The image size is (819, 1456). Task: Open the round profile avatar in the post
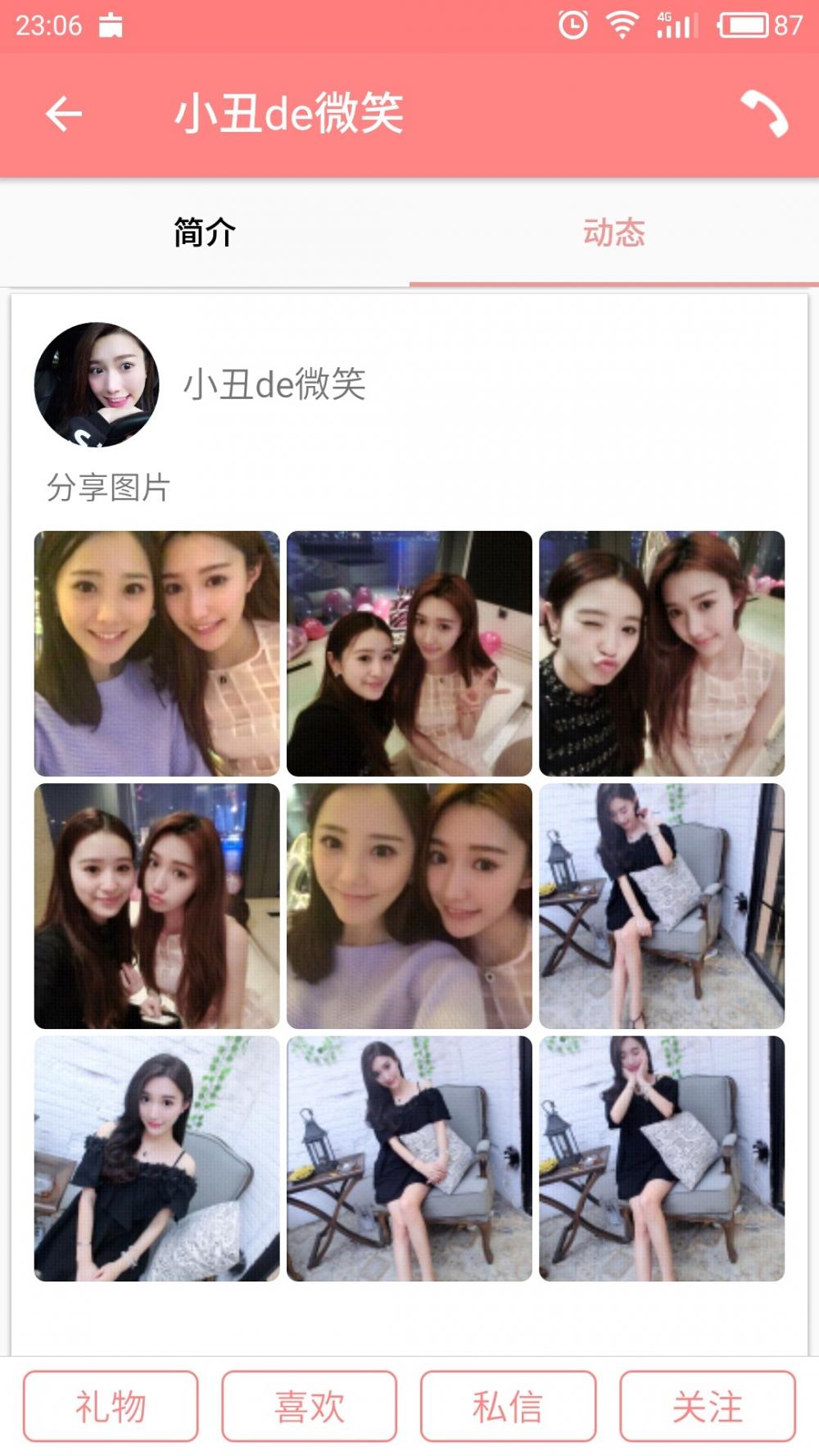tap(97, 384)
